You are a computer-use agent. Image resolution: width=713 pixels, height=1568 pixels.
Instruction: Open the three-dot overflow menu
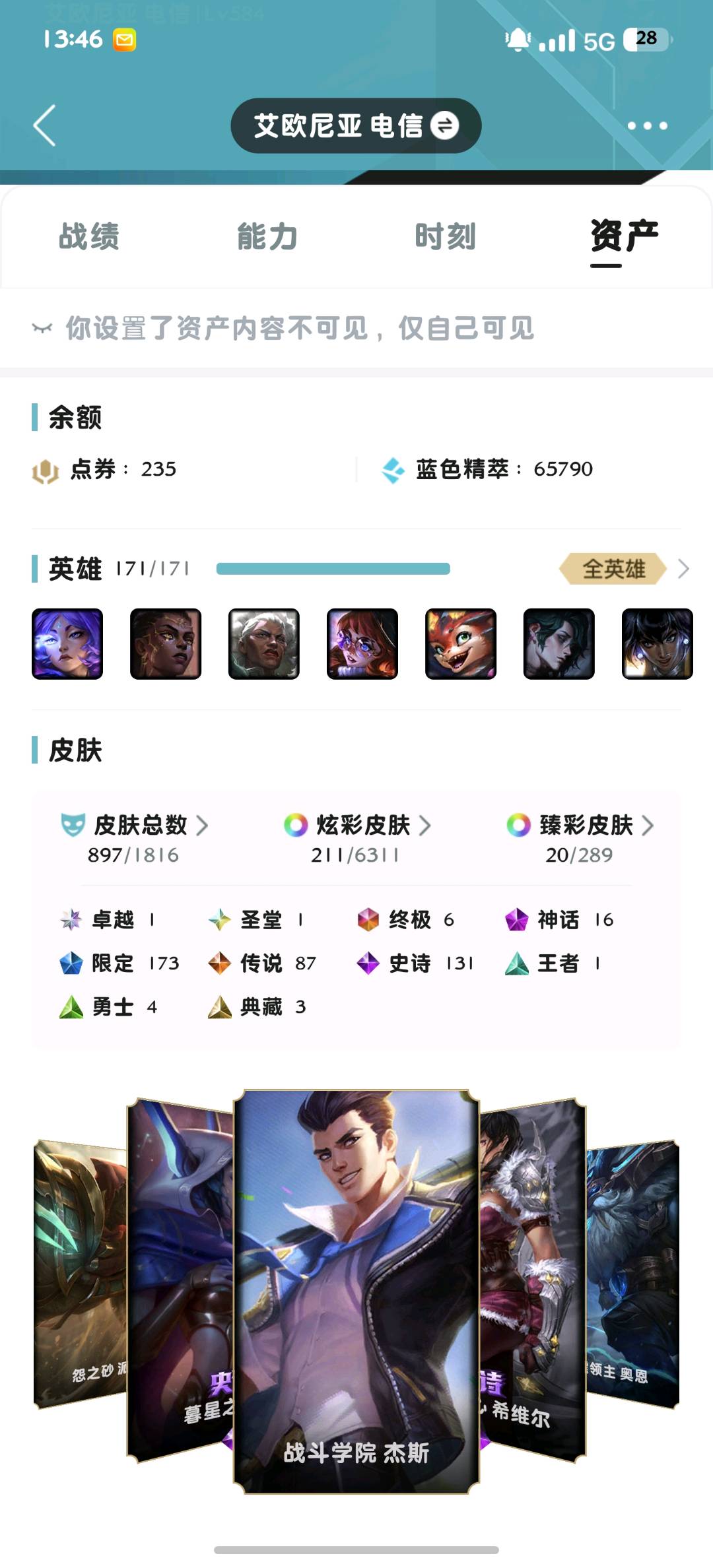pyautogui.click(x=647, y=125)
